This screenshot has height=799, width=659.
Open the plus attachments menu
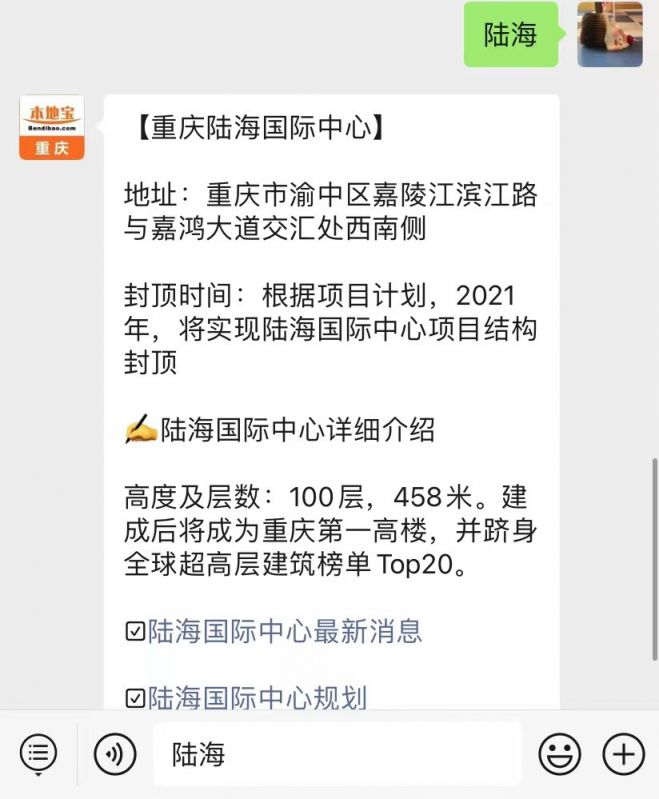coord(623,754)
